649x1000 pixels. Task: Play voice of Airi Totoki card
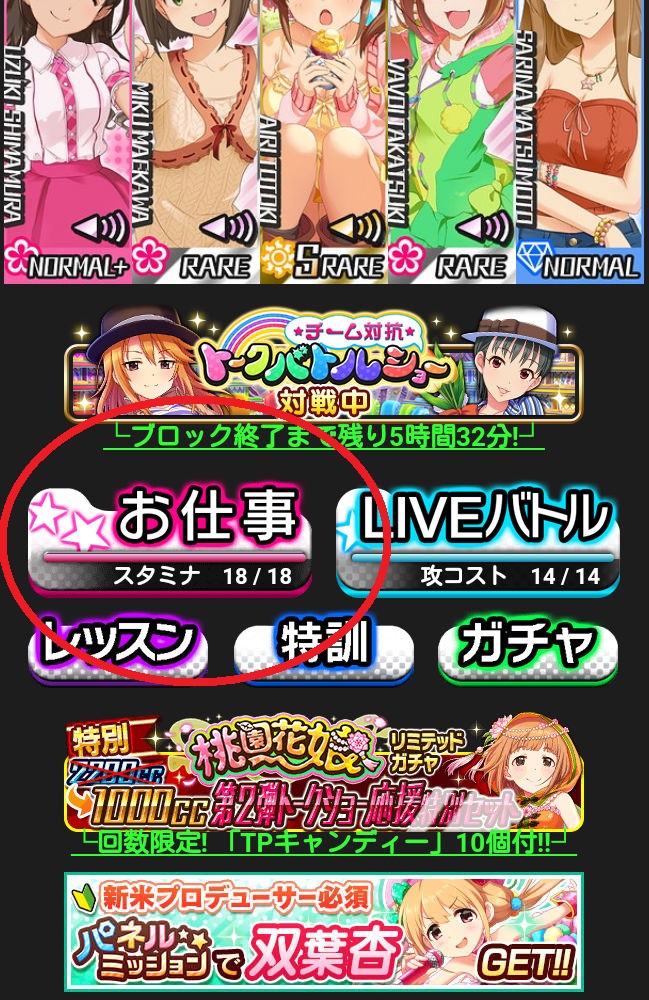tap(359, 229)
